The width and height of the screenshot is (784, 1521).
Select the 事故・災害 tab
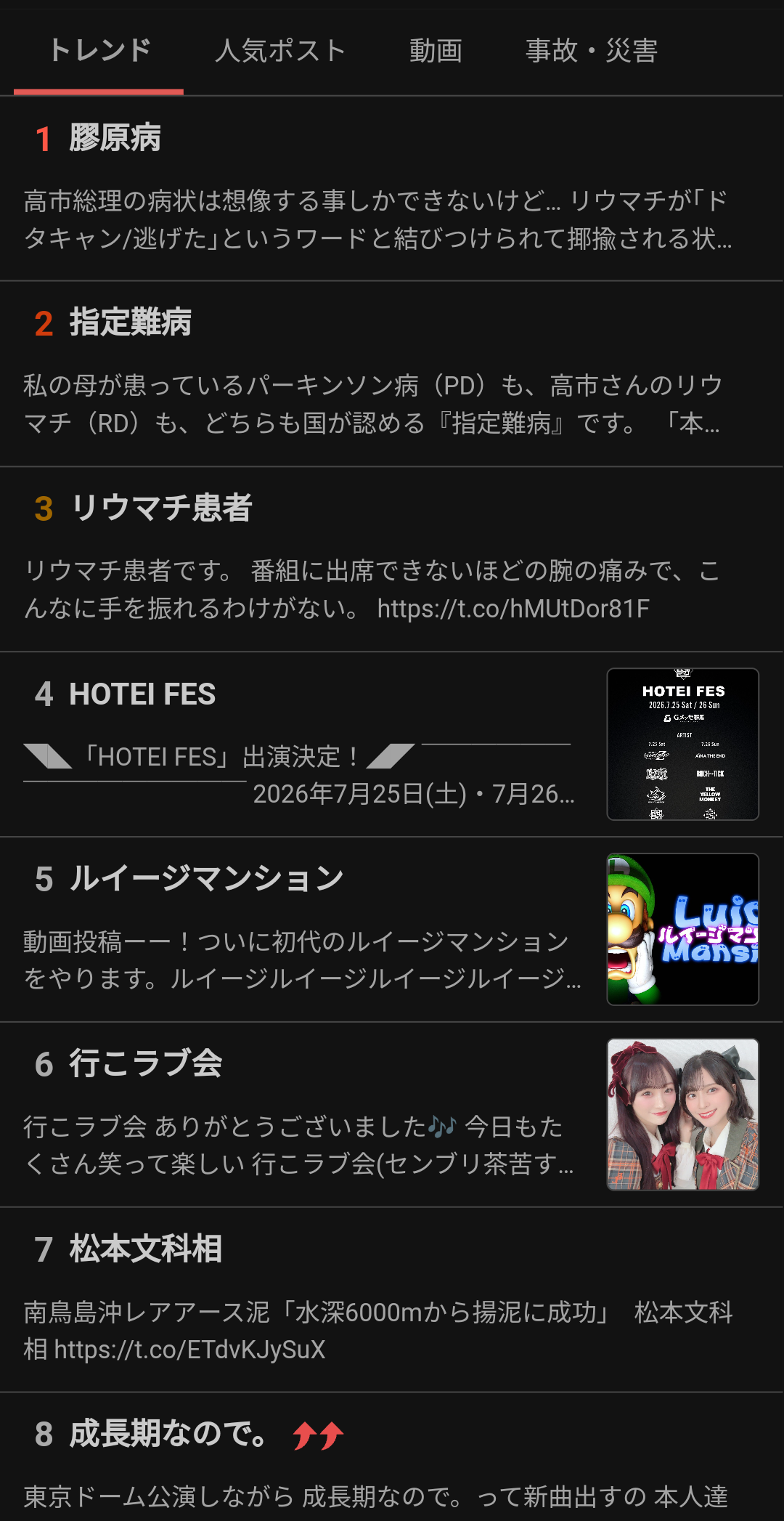[592, 51]
